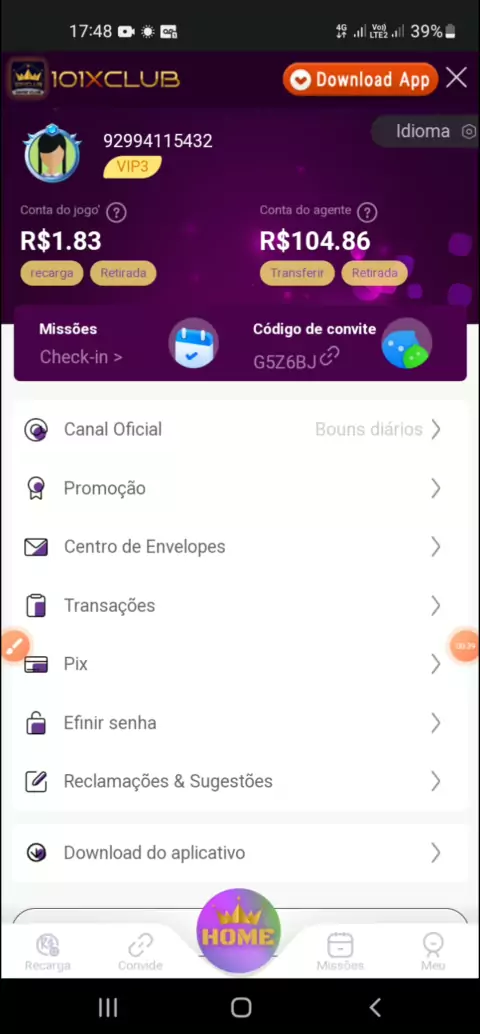Viewport: 480px width, 1034px height.
Task: Tap the Download App button
Action: [x=361, y=80]
